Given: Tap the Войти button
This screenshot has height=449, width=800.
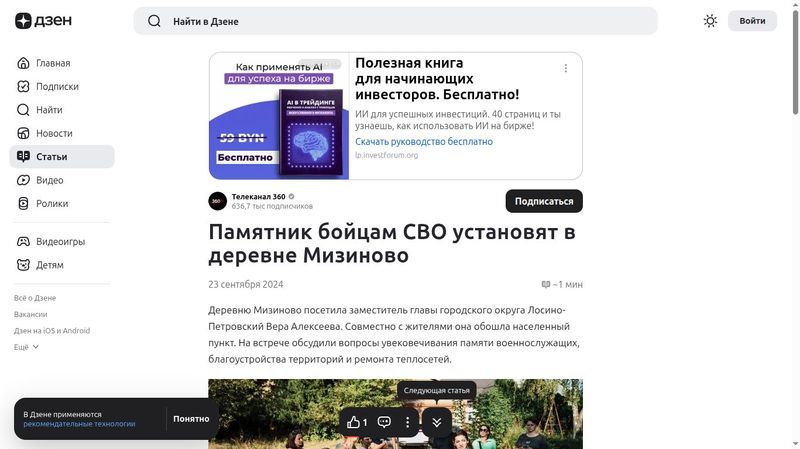Looking at the screenshot, I should pos(752,21).
